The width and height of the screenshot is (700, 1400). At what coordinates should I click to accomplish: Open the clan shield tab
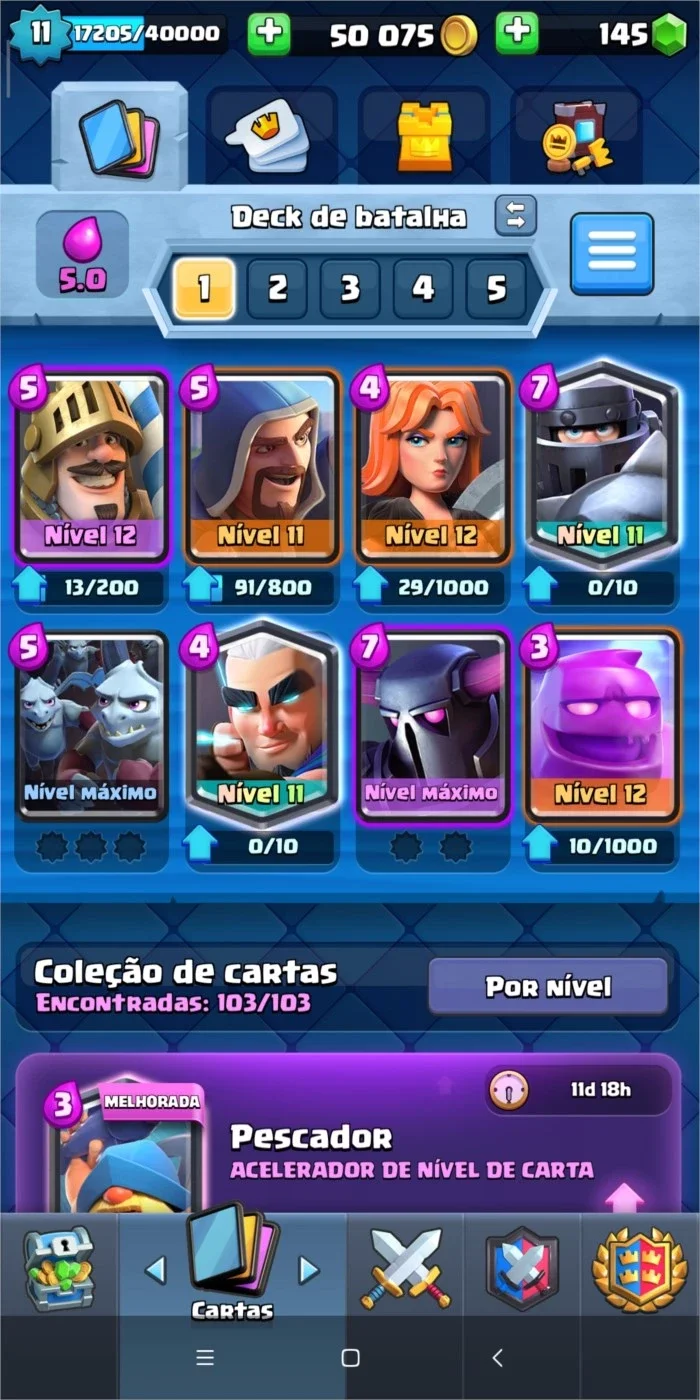(521, 1267)
